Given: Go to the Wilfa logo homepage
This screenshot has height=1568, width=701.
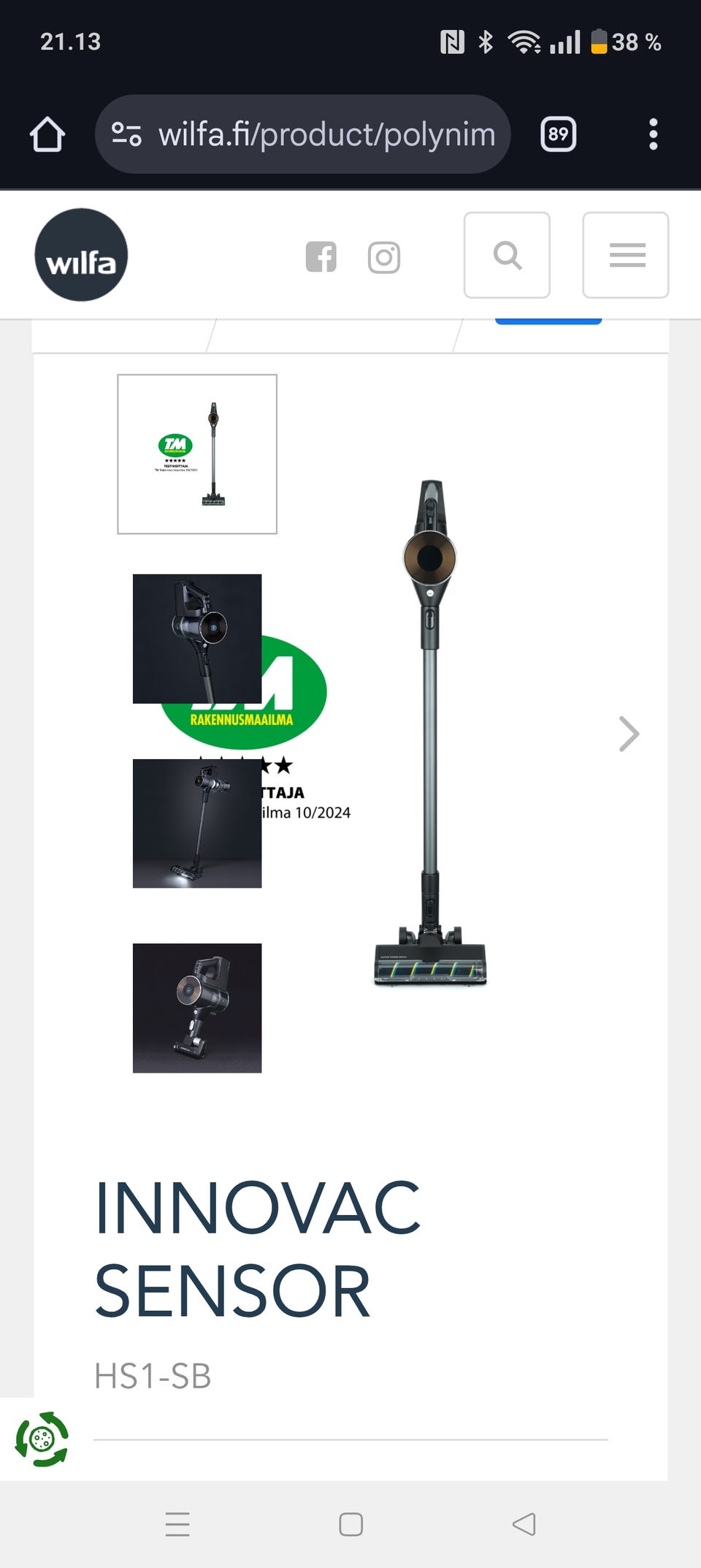Looking at the screenshot, I should pos(81,255).
